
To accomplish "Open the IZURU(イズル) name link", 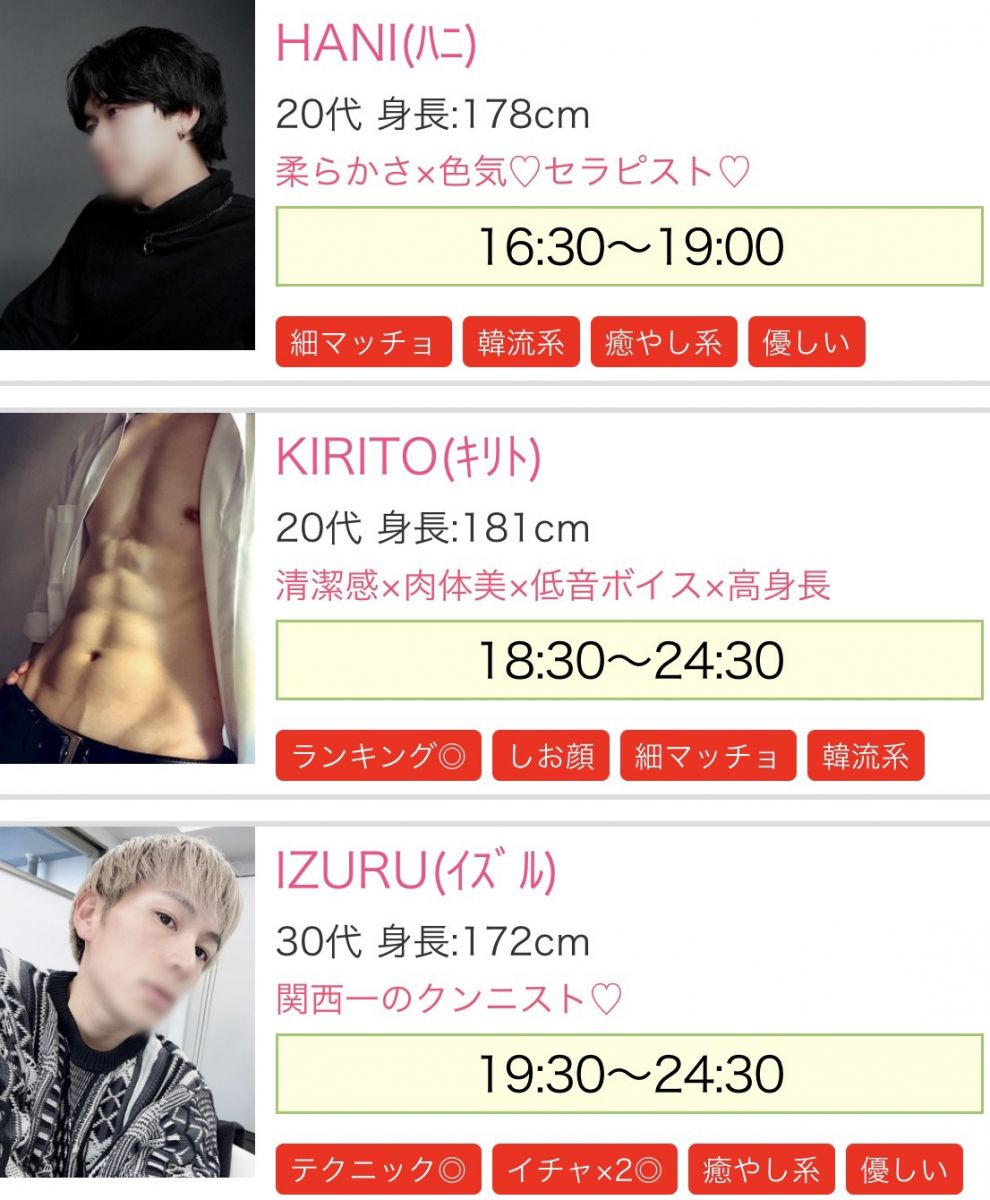I will tap(415, 872).
